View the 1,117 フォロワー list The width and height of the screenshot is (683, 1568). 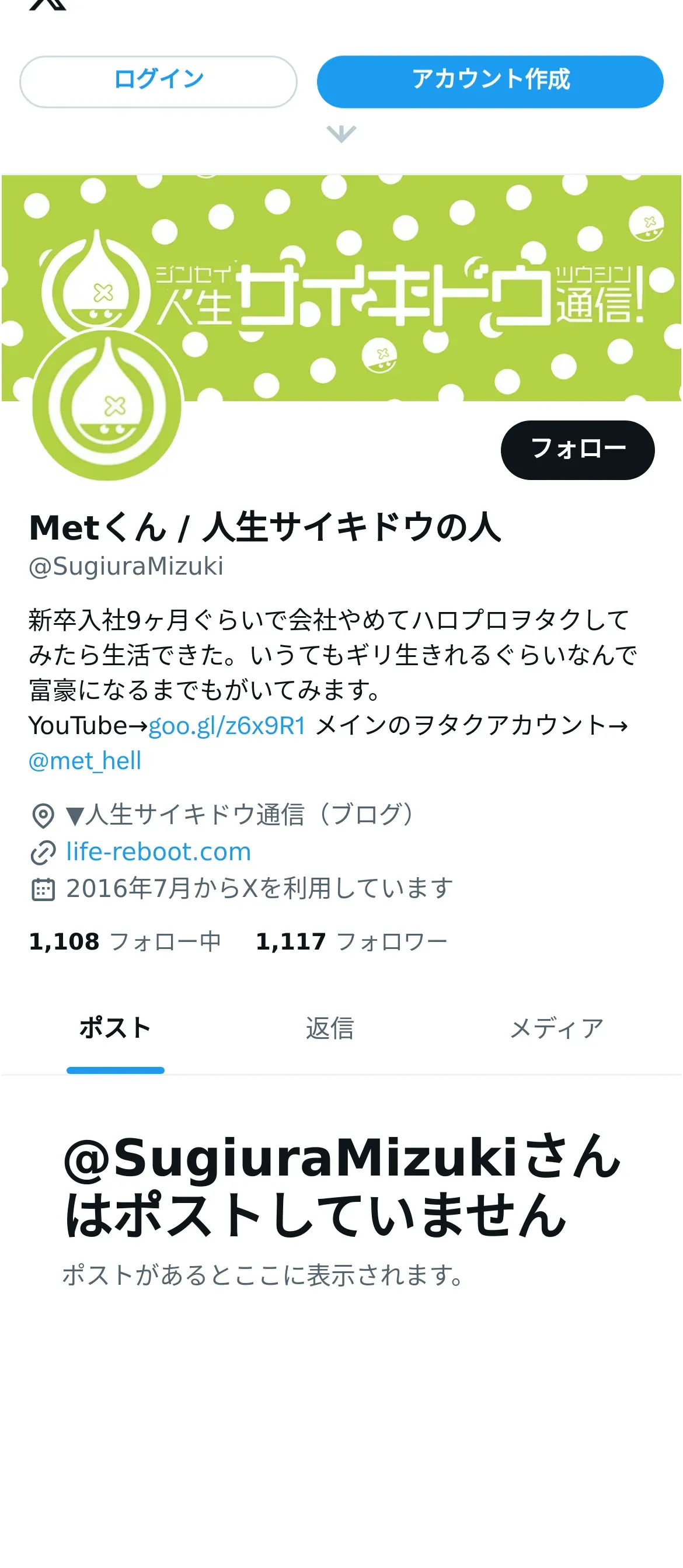point(351,941)
